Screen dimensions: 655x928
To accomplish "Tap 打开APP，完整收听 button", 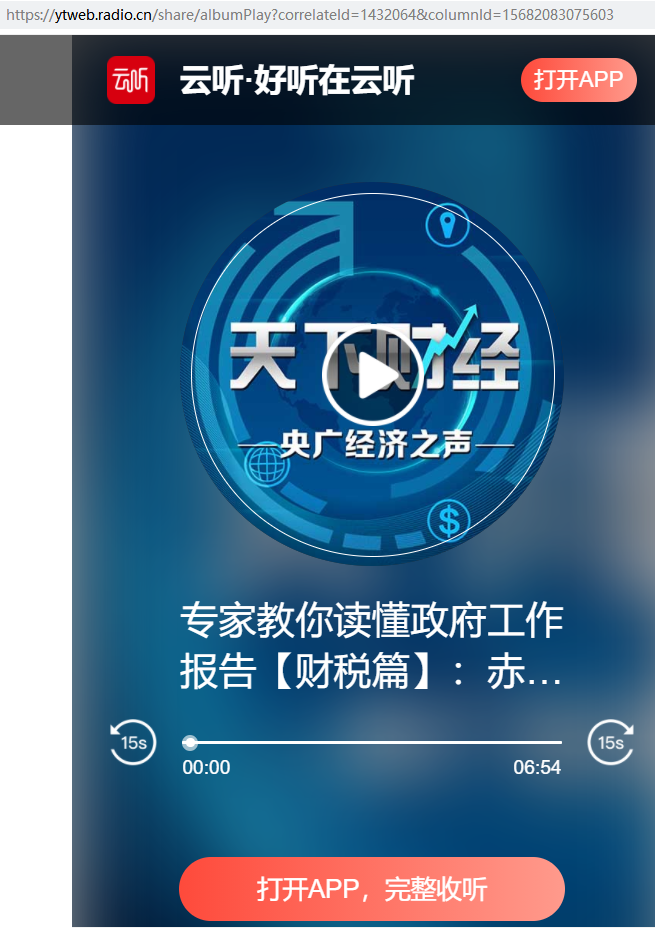I will point(372,888).
